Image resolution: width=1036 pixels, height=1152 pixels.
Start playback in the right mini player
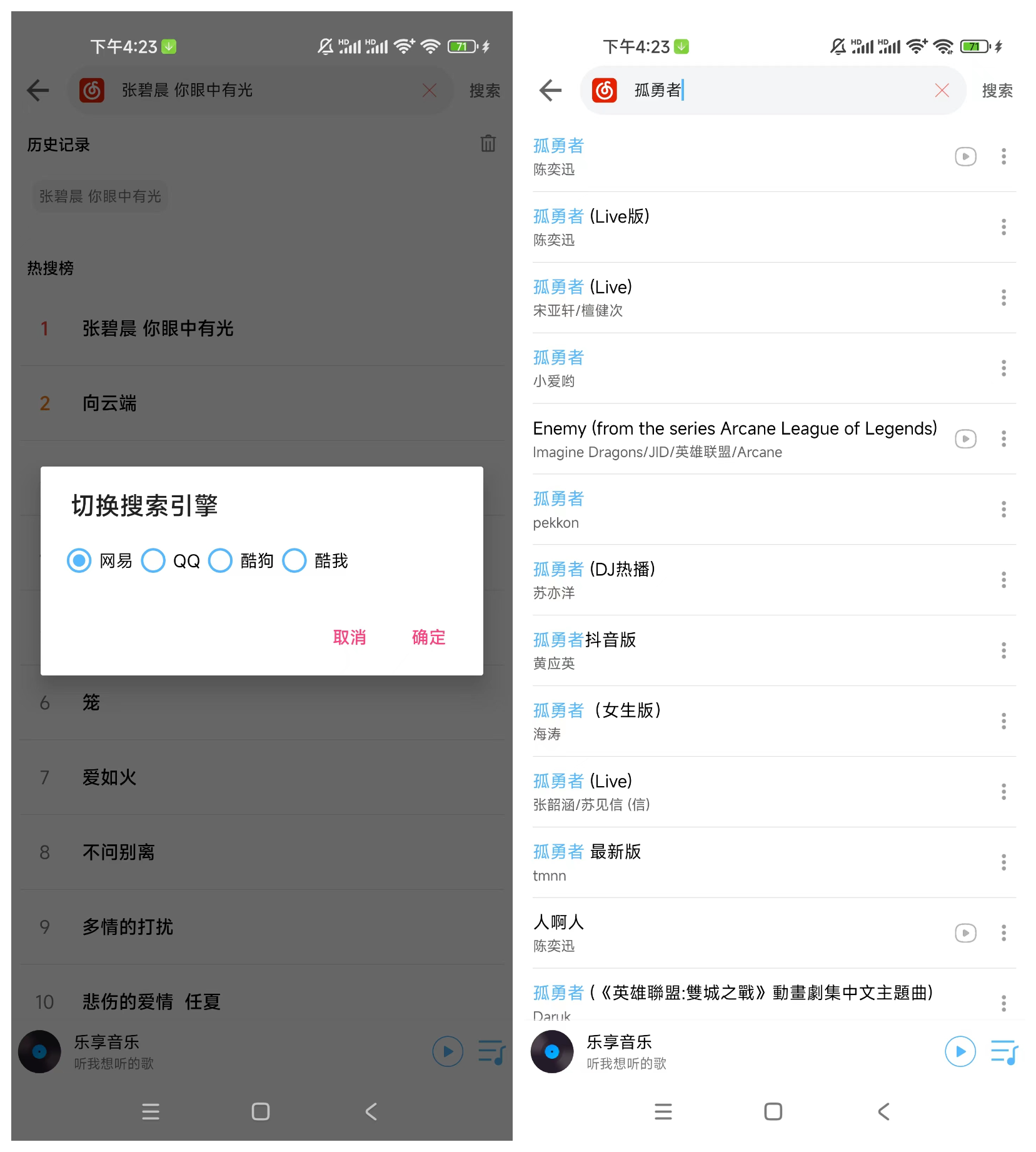point(960,1051)
